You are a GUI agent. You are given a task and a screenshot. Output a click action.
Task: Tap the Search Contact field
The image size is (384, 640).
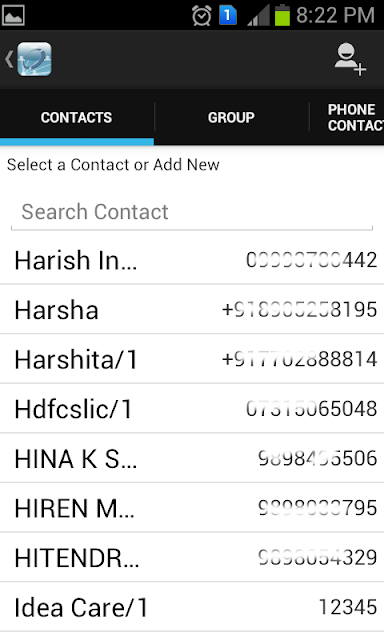click(192, 213)
